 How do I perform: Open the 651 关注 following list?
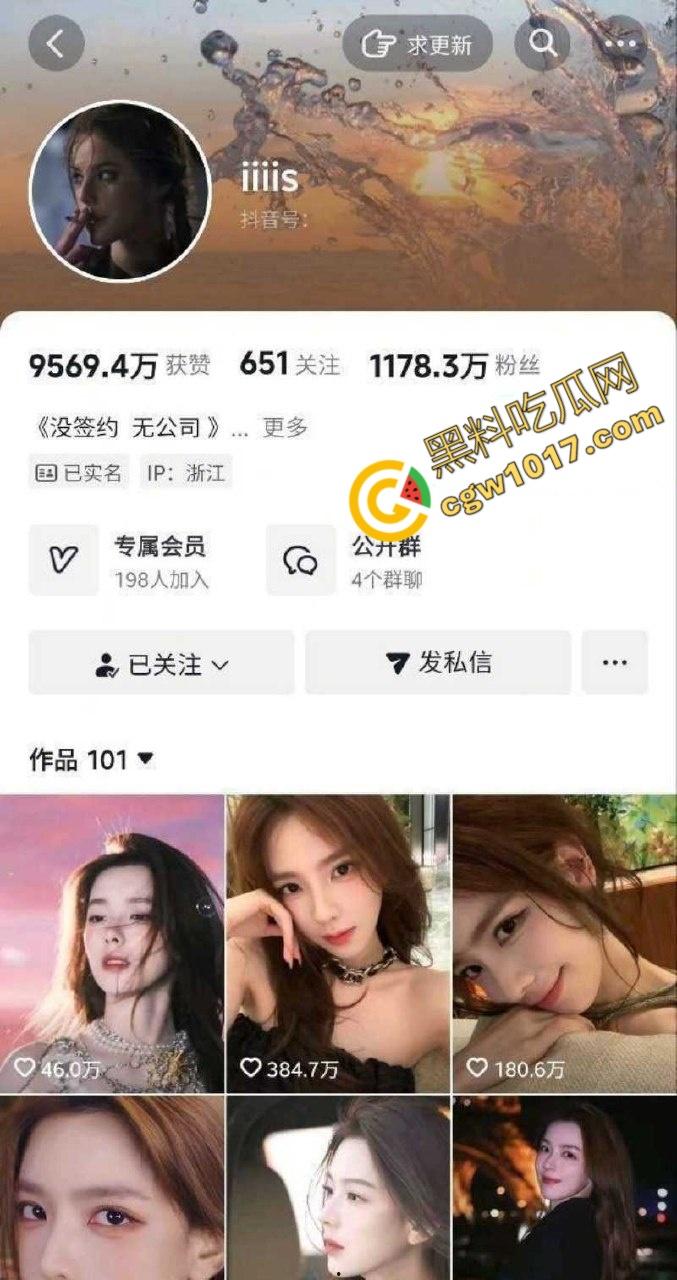click(289, 365)
